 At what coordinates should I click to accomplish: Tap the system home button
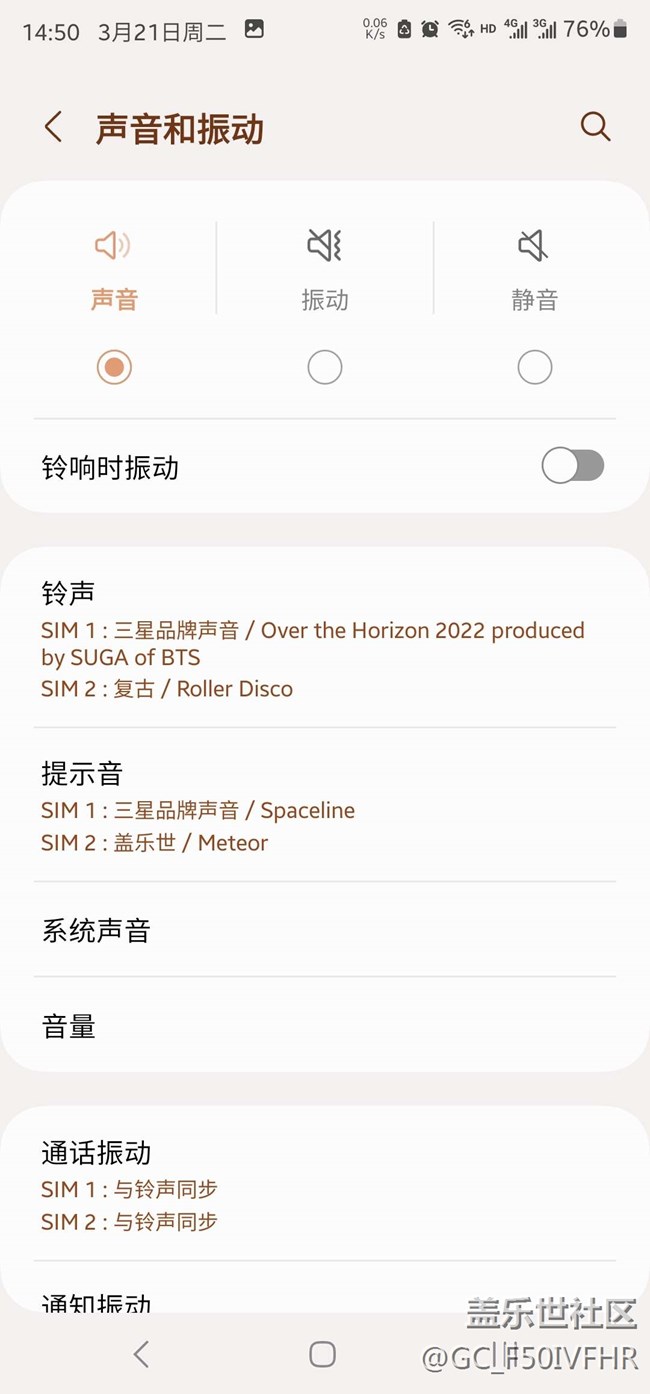click(x=322, y=1355)
